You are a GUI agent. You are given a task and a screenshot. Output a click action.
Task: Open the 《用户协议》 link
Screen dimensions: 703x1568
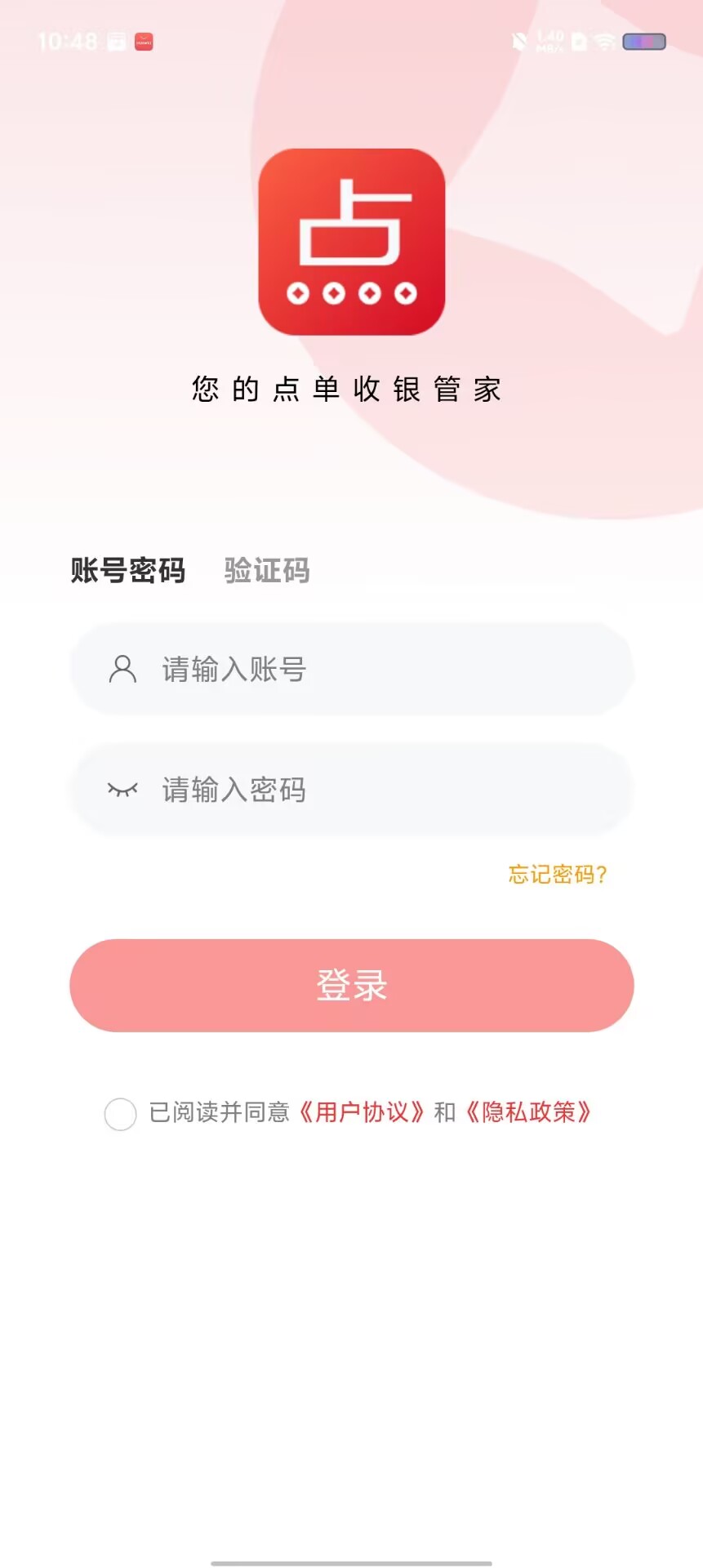point(361,1112)
